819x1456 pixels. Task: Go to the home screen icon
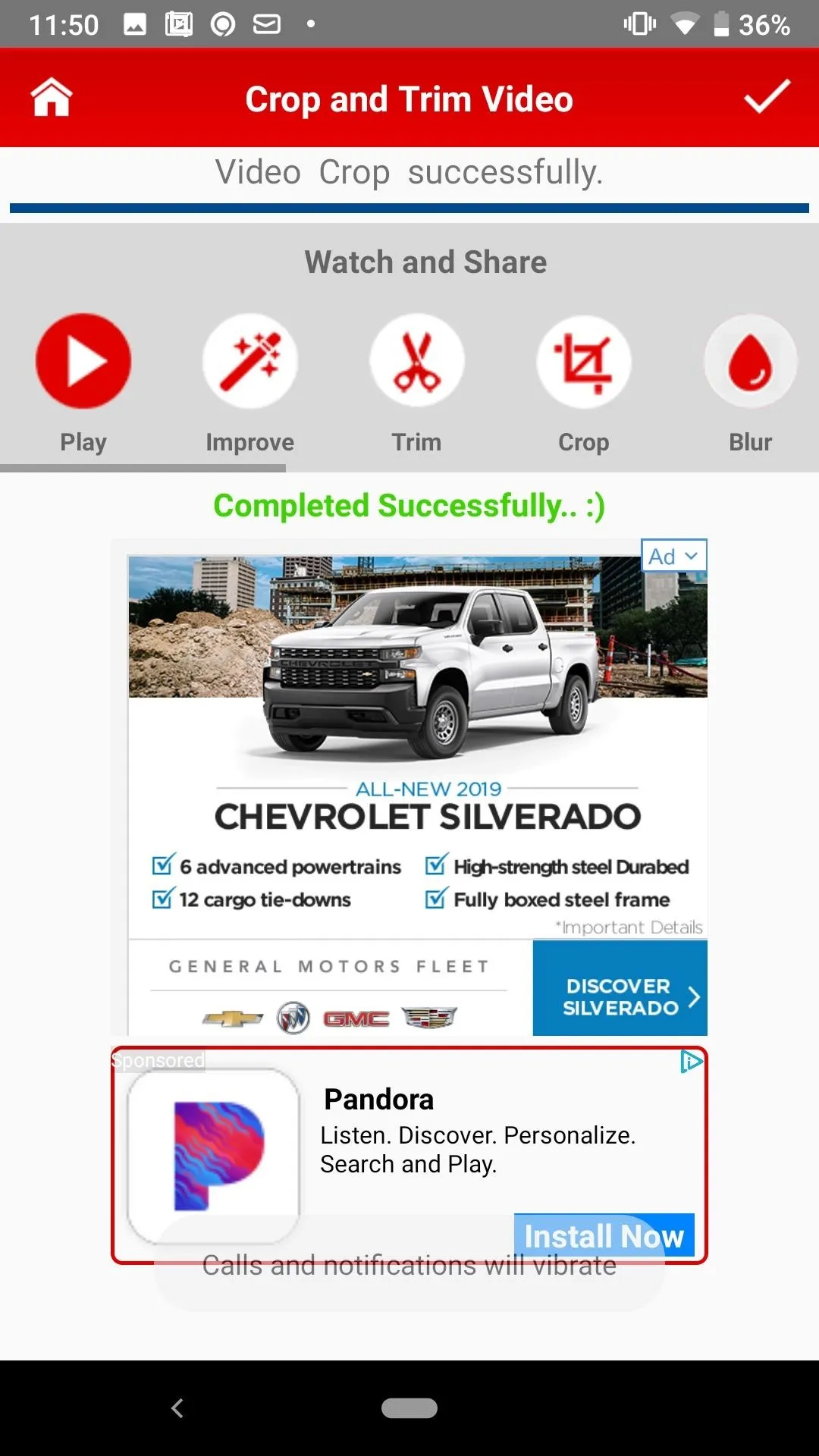(x=51, y=98)
